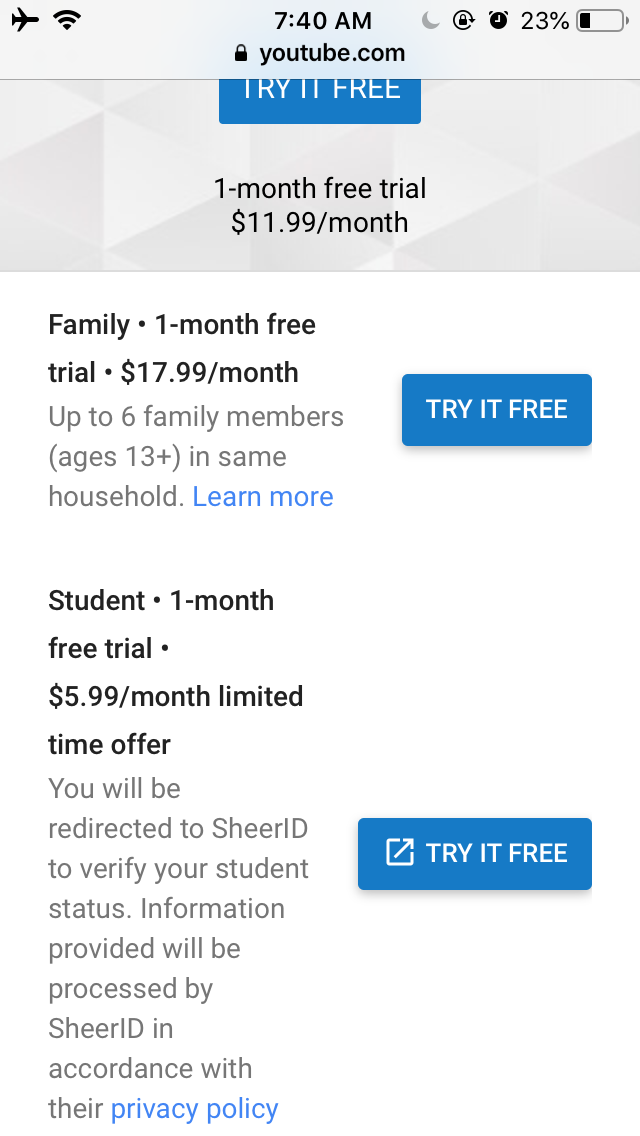Open SheerID's privacy policy link
Screen dimensions: 640x1136
click(194, 1108)
